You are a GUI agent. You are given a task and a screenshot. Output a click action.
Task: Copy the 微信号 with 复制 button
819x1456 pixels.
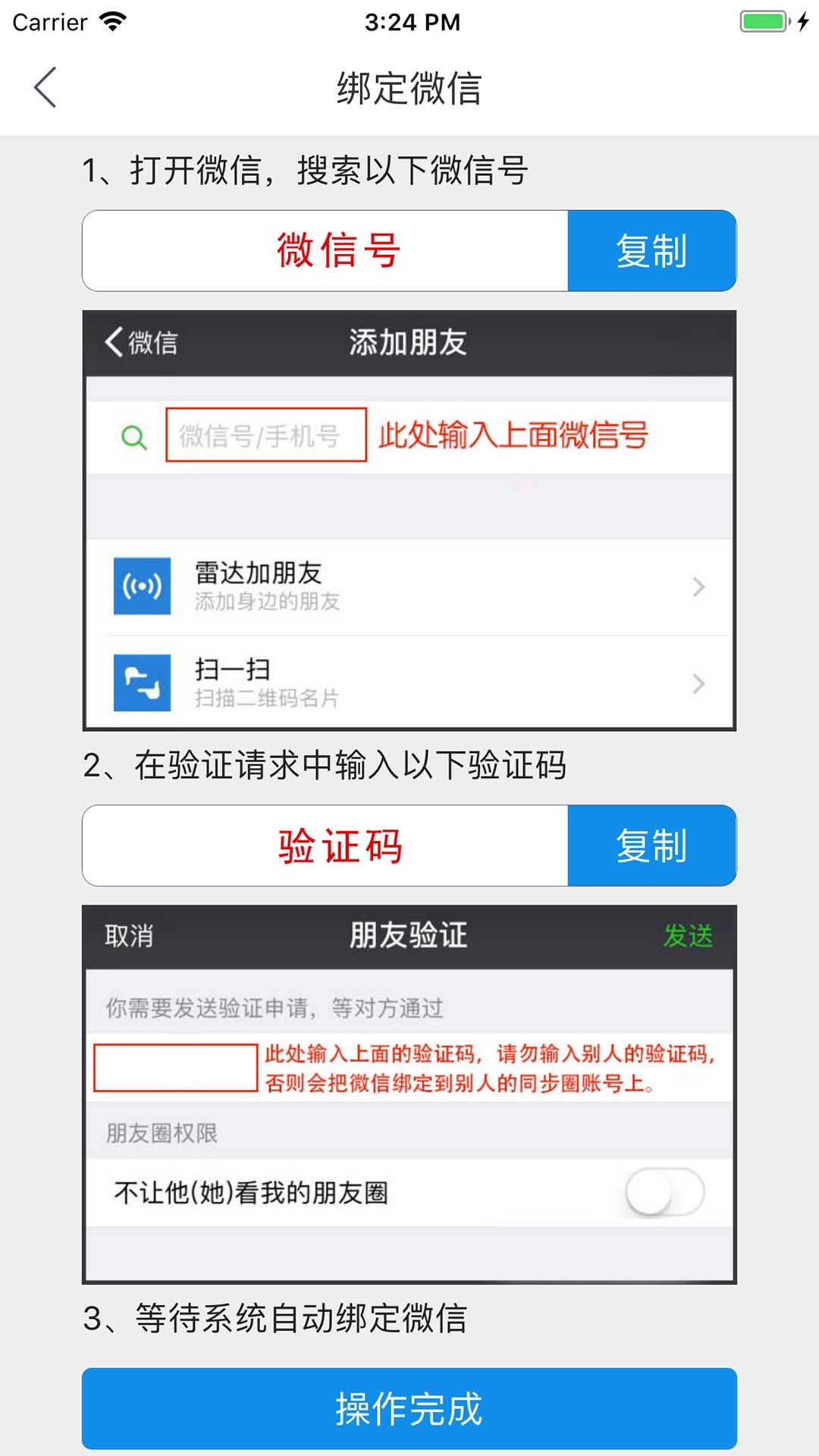point(651,251)
